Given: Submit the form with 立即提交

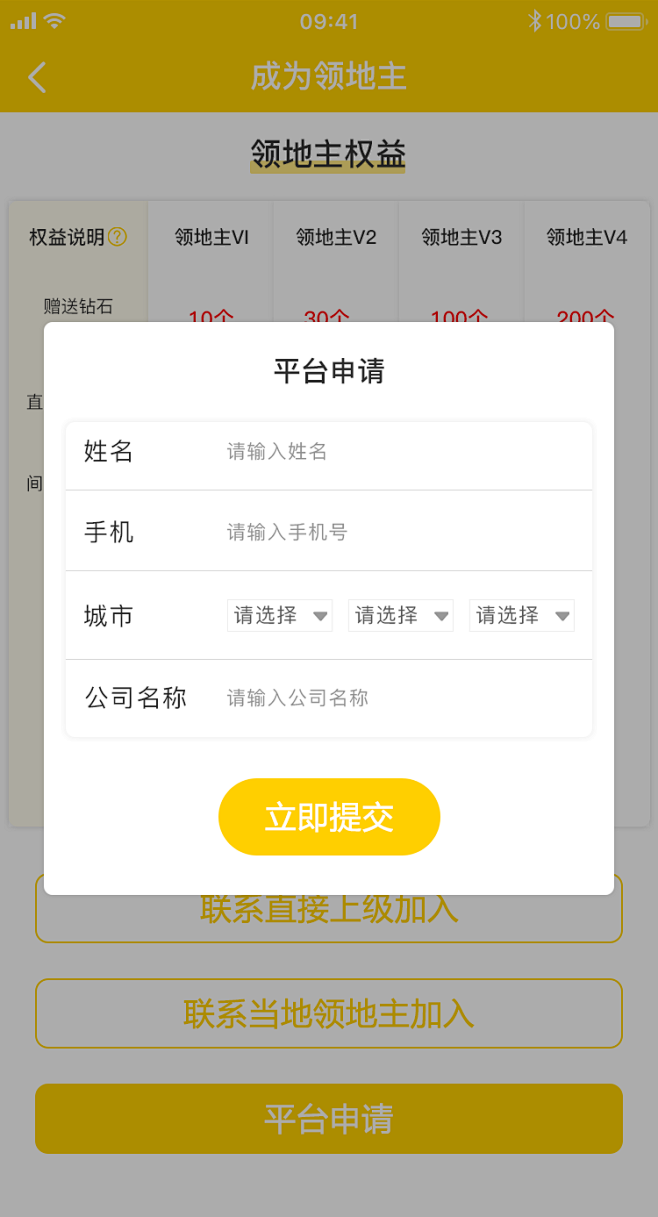Looking at the screenshot, I should tap(329, 817).
